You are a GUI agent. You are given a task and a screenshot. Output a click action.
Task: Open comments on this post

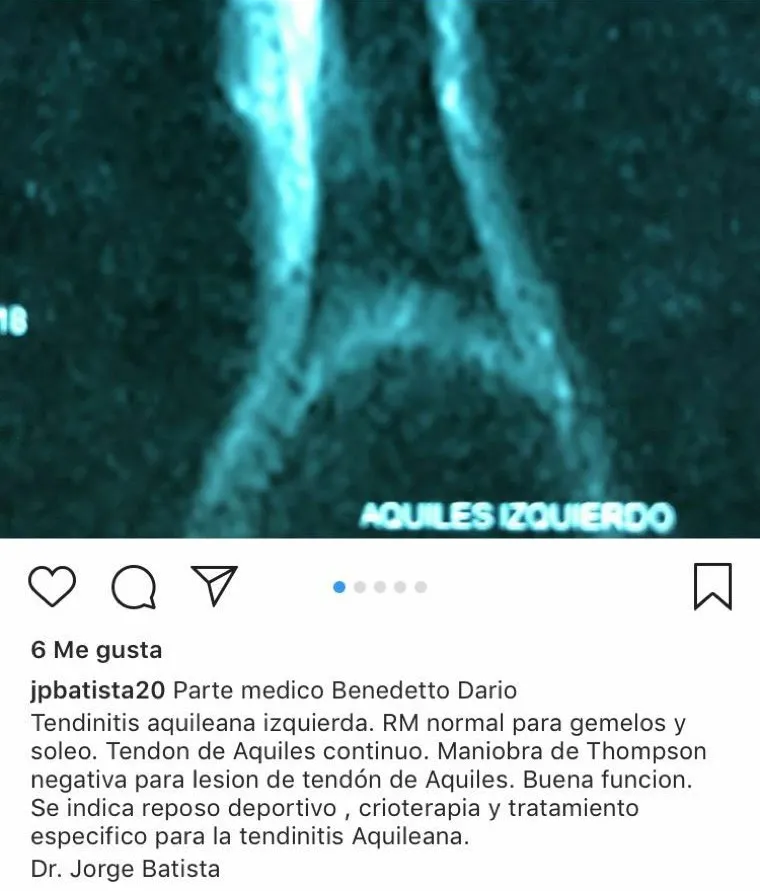[x=133, y=586]
